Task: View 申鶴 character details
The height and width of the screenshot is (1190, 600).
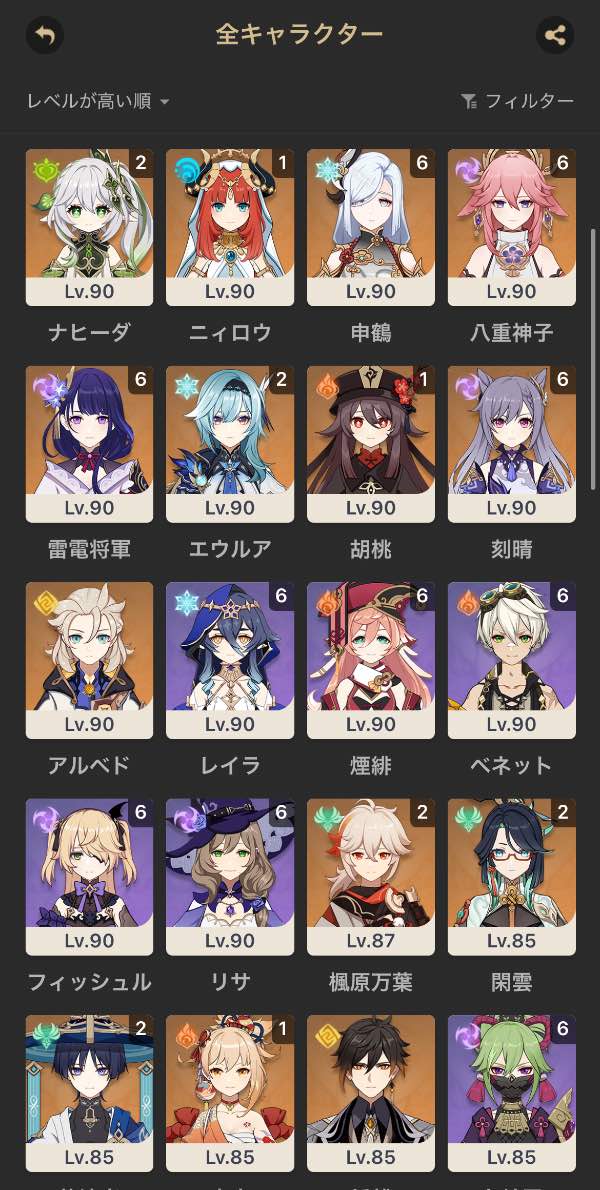Action: click(x=371, y=227)
